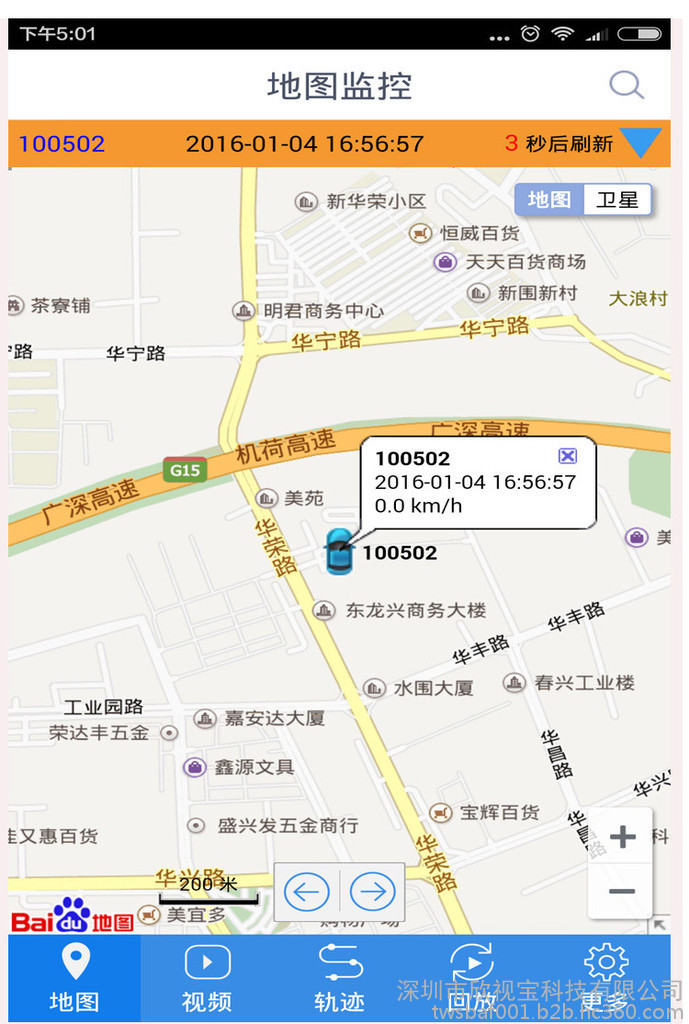Open the 更多 settings tab
The height and width of the screenshot is (1024, 689).
click(605, 978)
